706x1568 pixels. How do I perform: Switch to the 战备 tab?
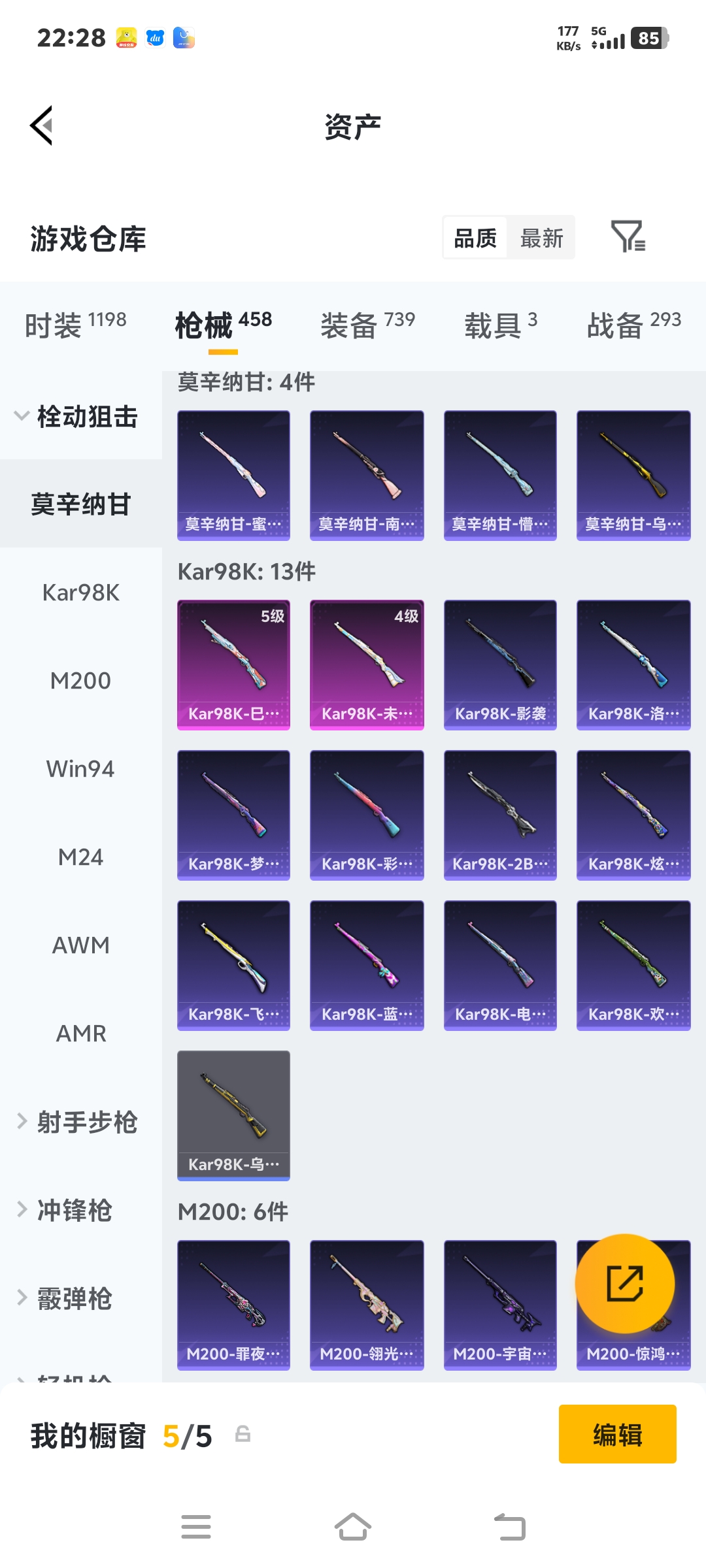[x=633, y=325]
